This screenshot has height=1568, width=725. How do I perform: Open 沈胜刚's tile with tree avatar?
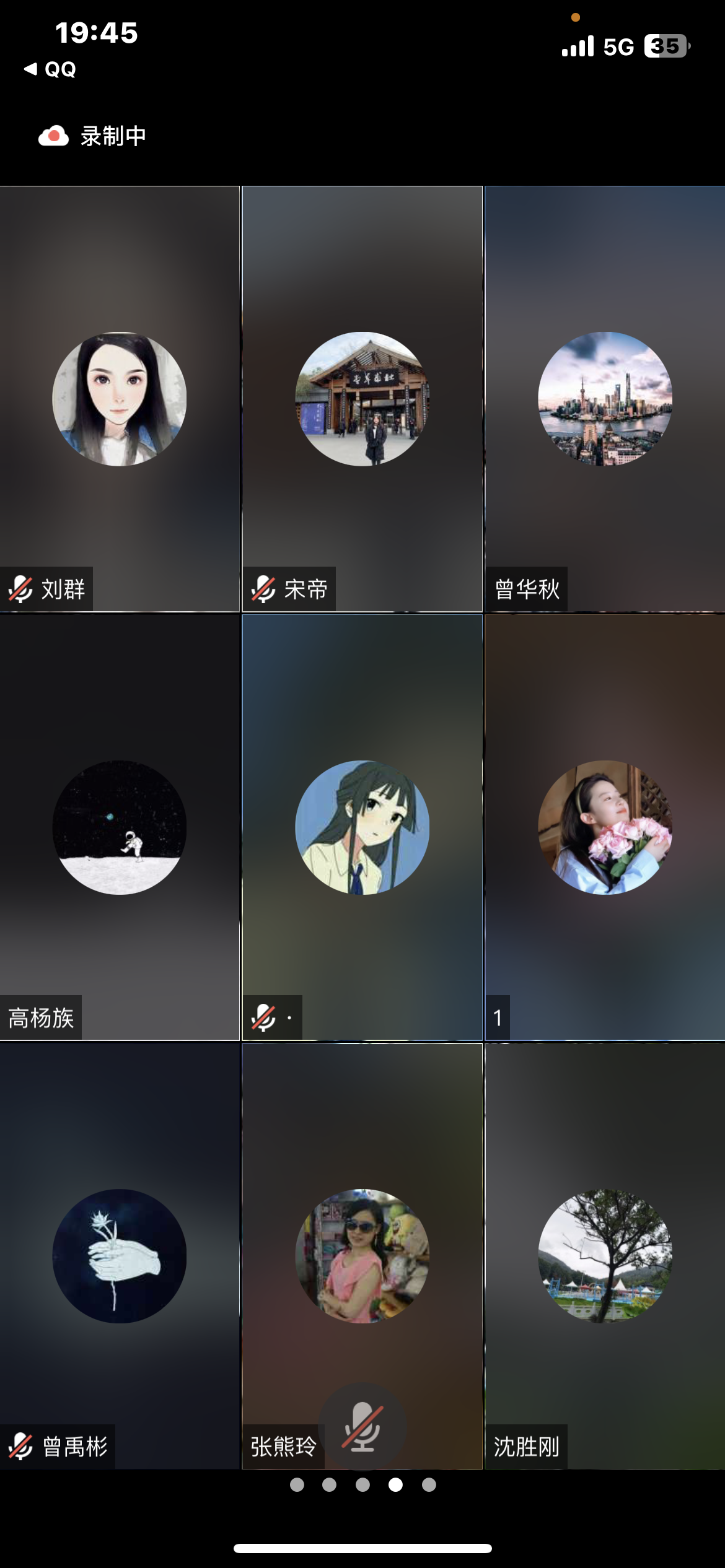605,1256
